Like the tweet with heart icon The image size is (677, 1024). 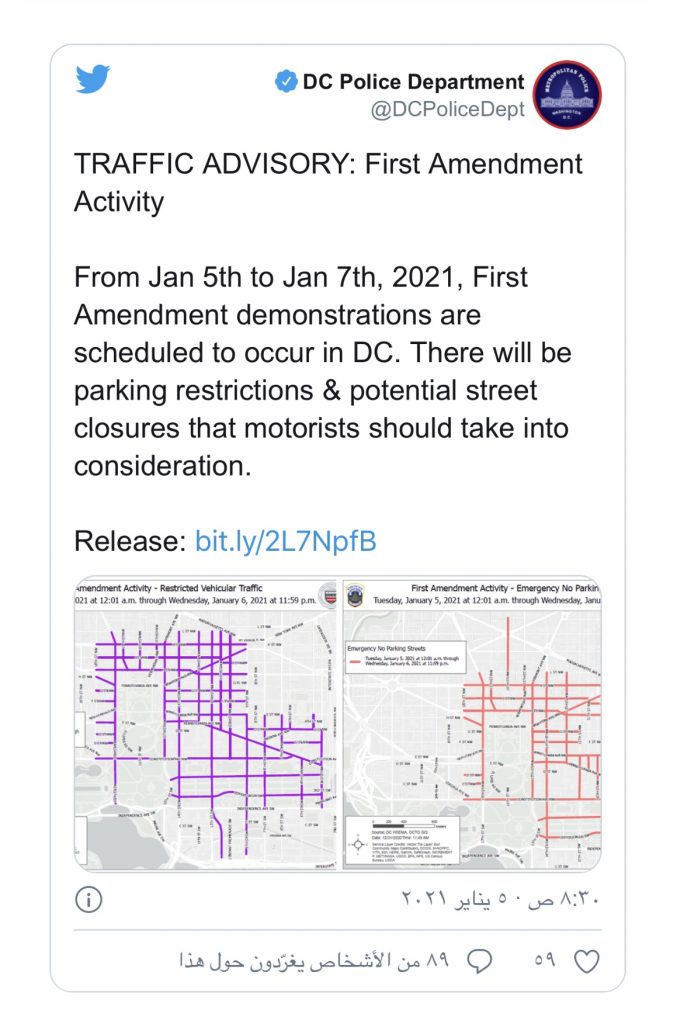(587, 961)
